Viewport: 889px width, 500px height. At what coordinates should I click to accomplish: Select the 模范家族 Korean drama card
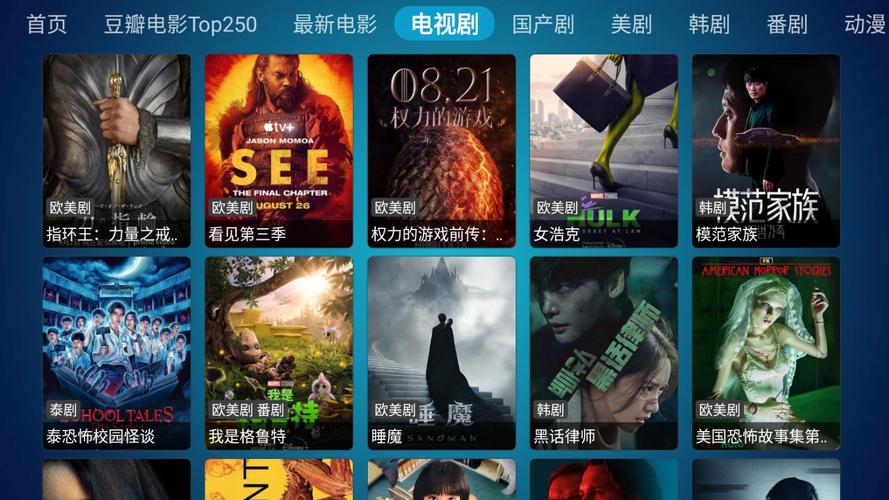[x=766, y=150]
